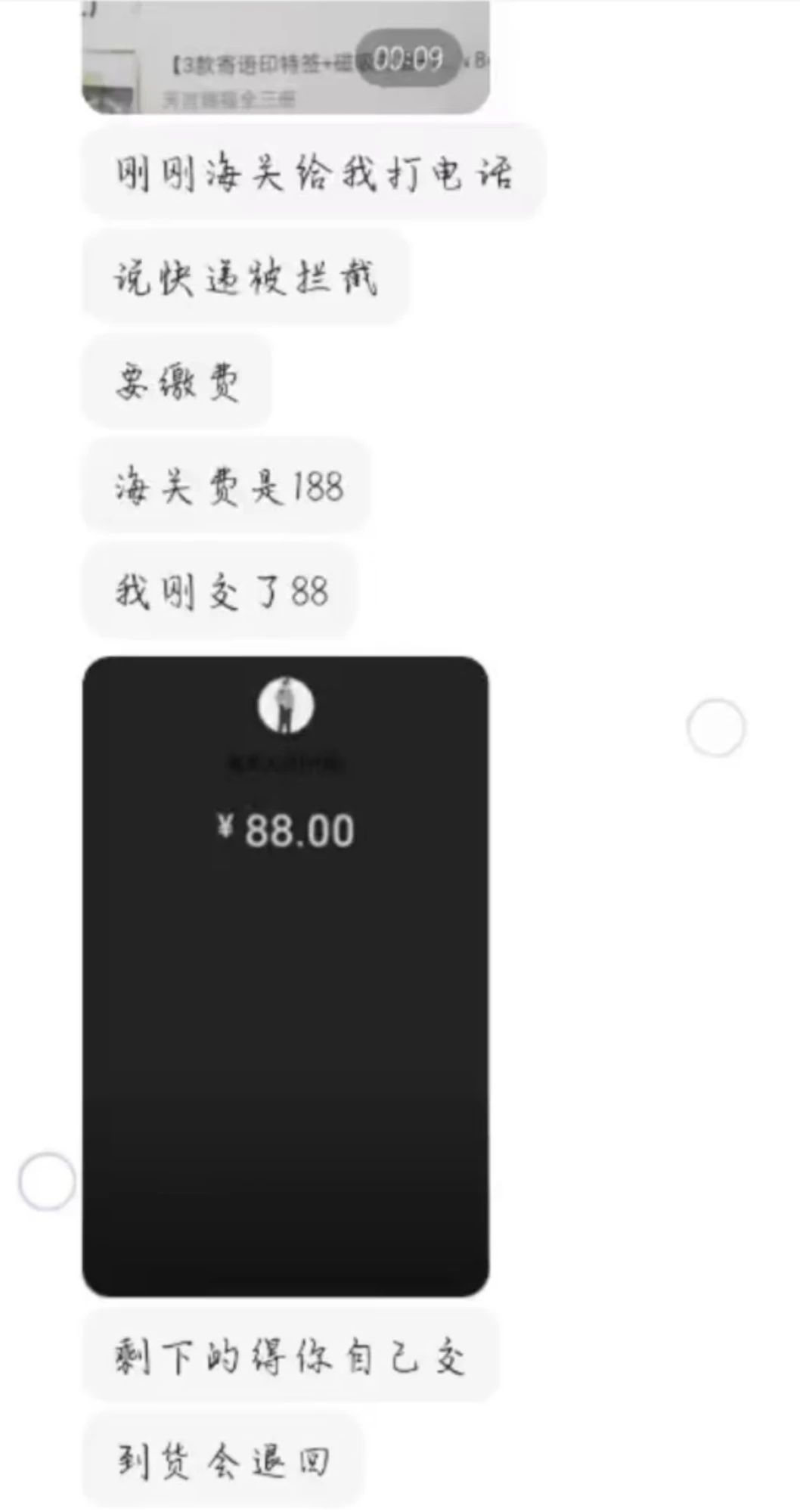The width and height of the screenshot is (800, 1512).
Task: Open the ¥88.00 payment screenshot image
Action: (286, 976)
